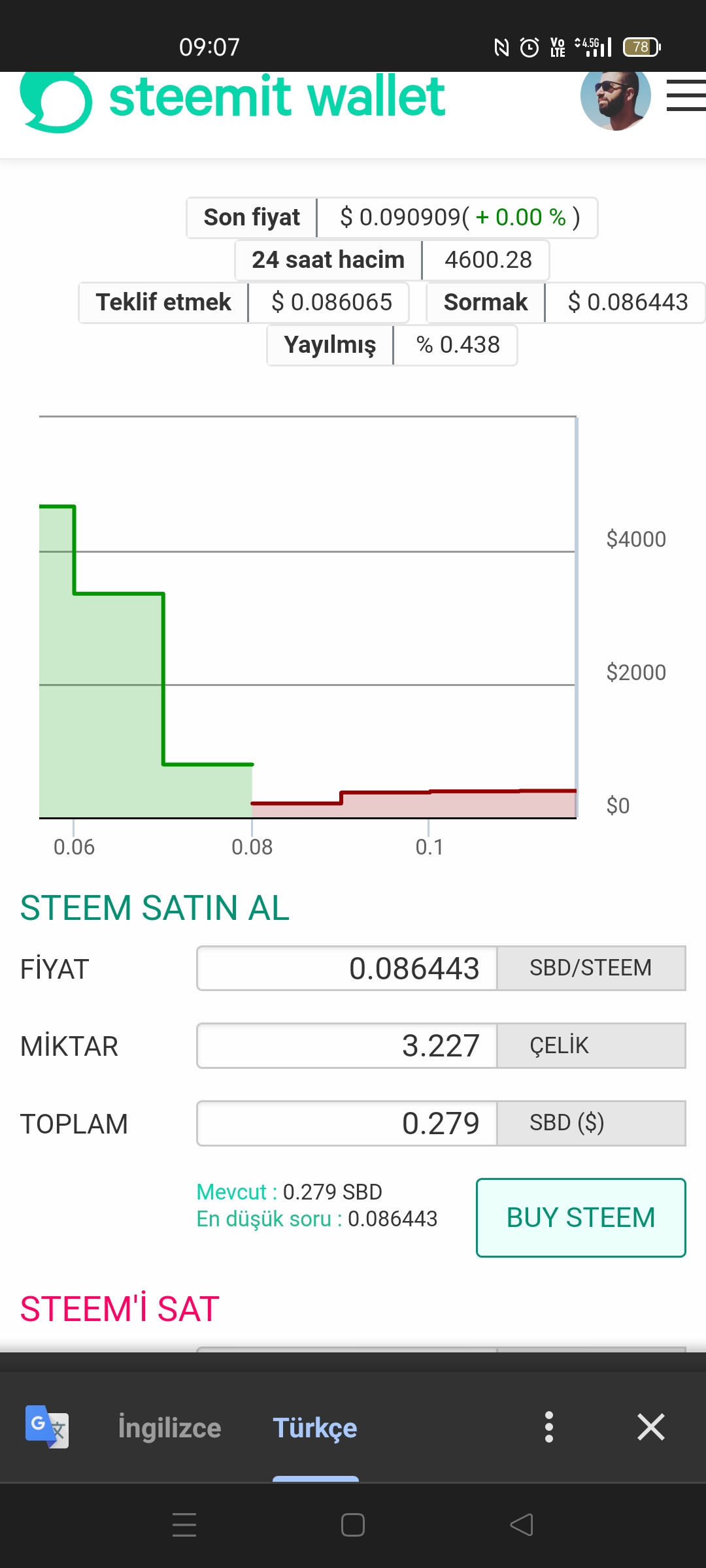The image size is (706, 1568).
Task: Open translate bar overflow options
Action: click(x=549, y=1427)
